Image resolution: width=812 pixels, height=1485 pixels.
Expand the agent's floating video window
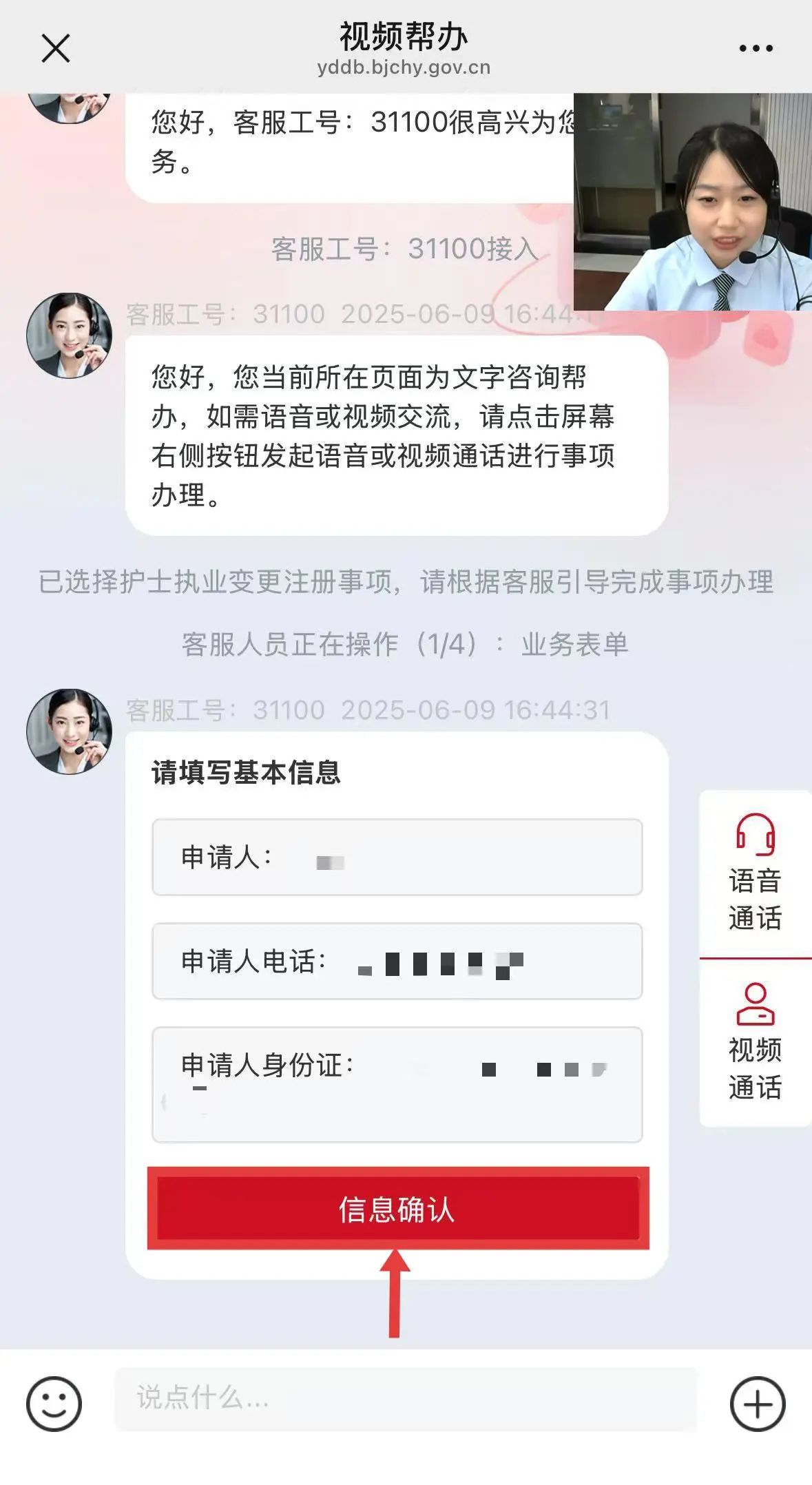coord(692,202)
